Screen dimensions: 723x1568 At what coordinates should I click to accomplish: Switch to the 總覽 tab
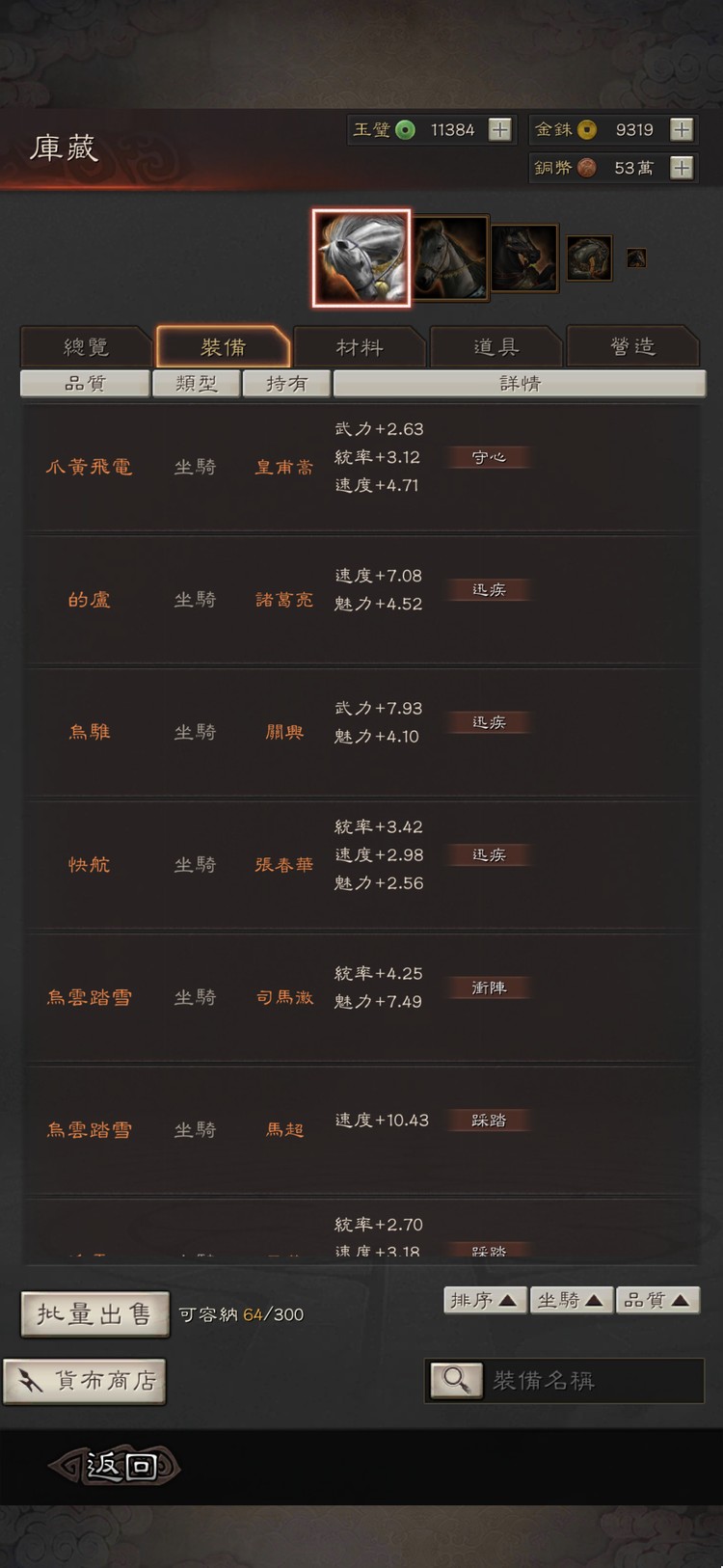(87, 346)
